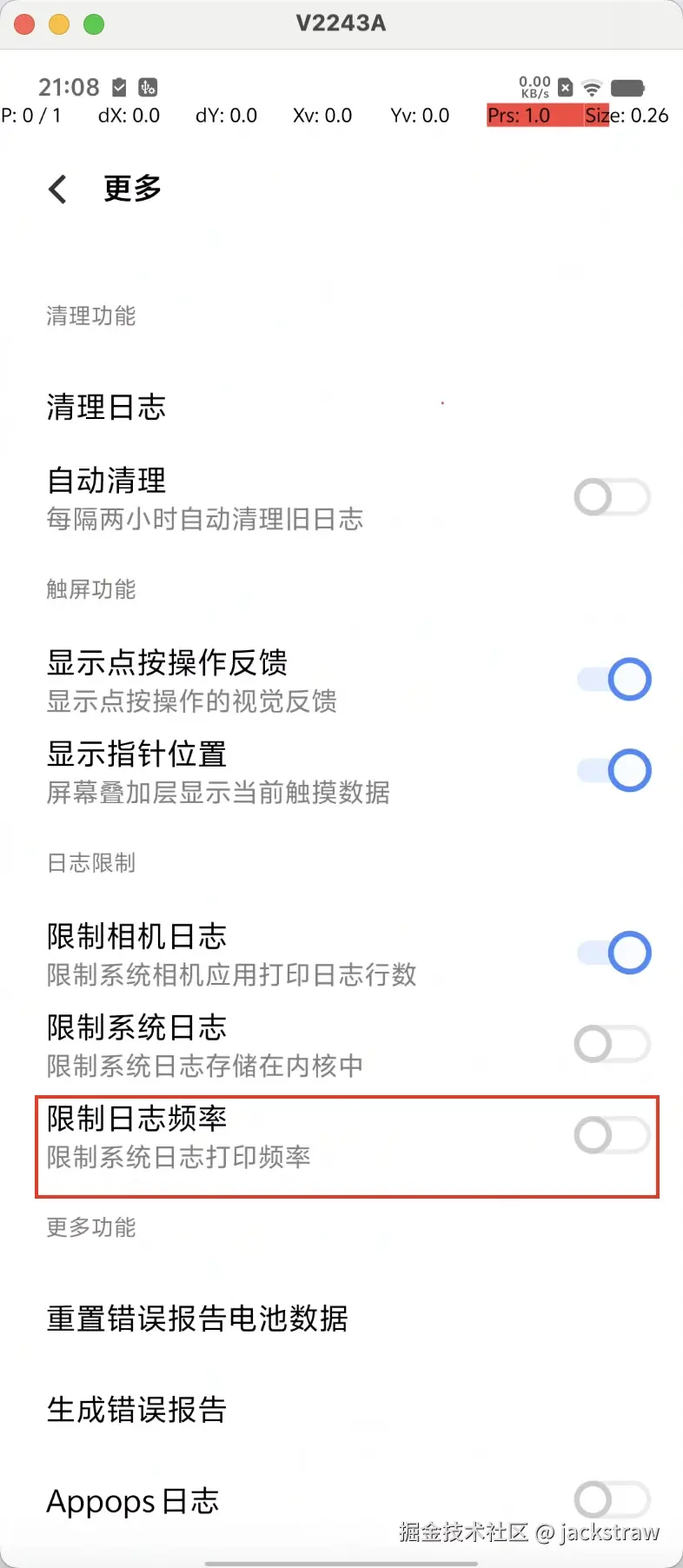Go back from the 更多 page
This screenshot has width=683, height=1568.
click(57, 189)
